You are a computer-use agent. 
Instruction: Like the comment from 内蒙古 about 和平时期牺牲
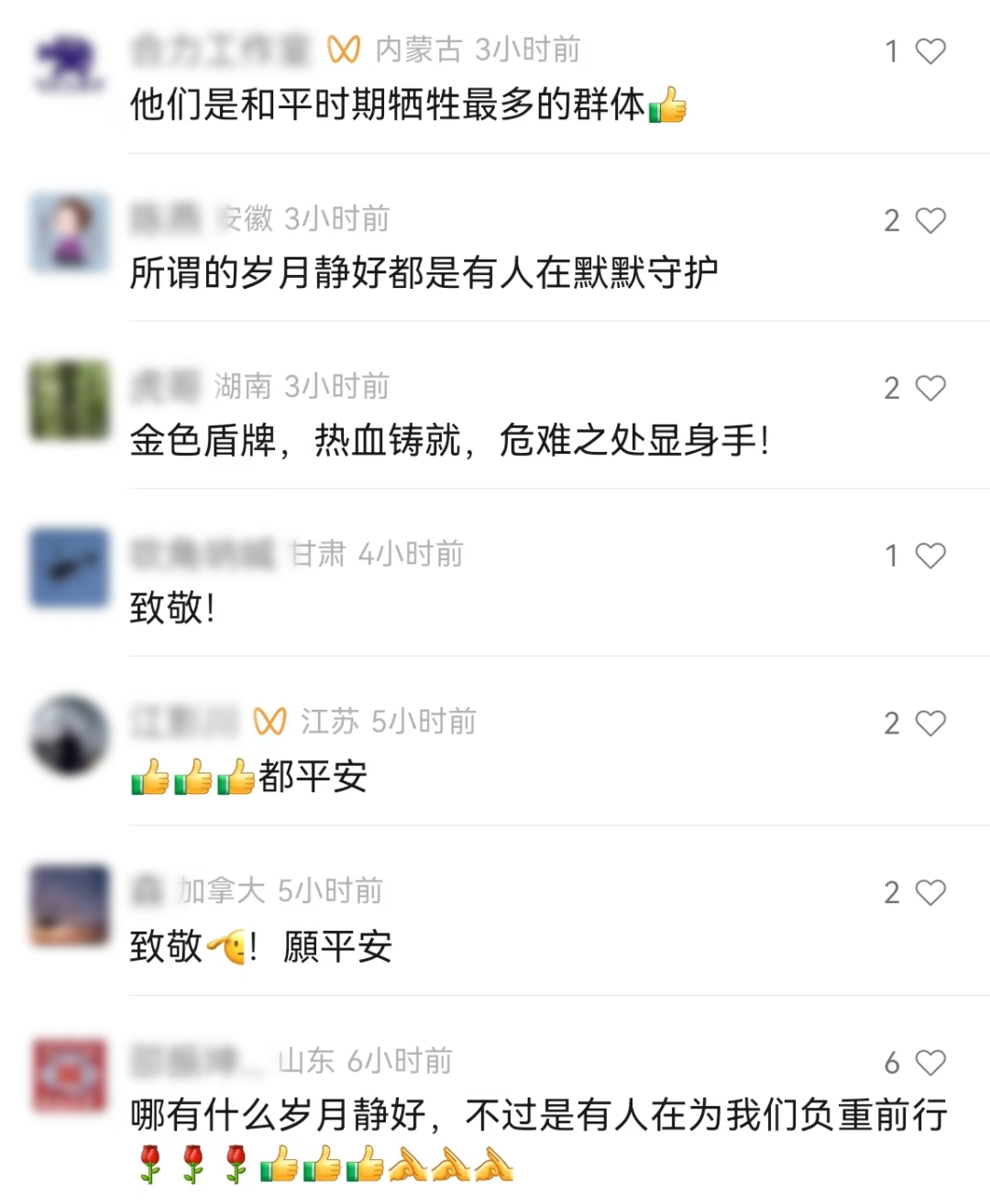click(x=929, y=51)
